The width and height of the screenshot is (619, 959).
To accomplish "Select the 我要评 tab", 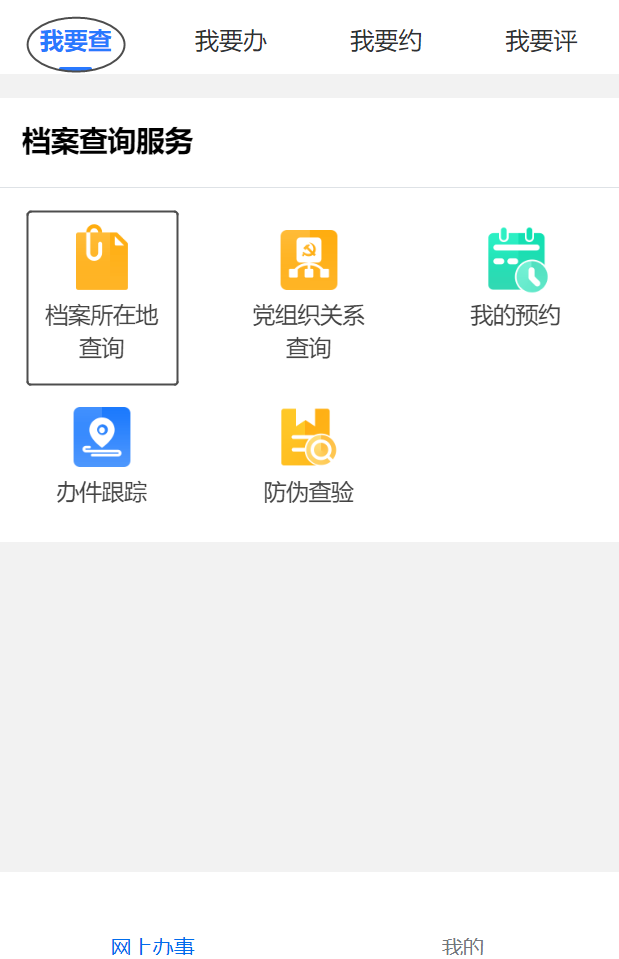I will click(541, 42).
